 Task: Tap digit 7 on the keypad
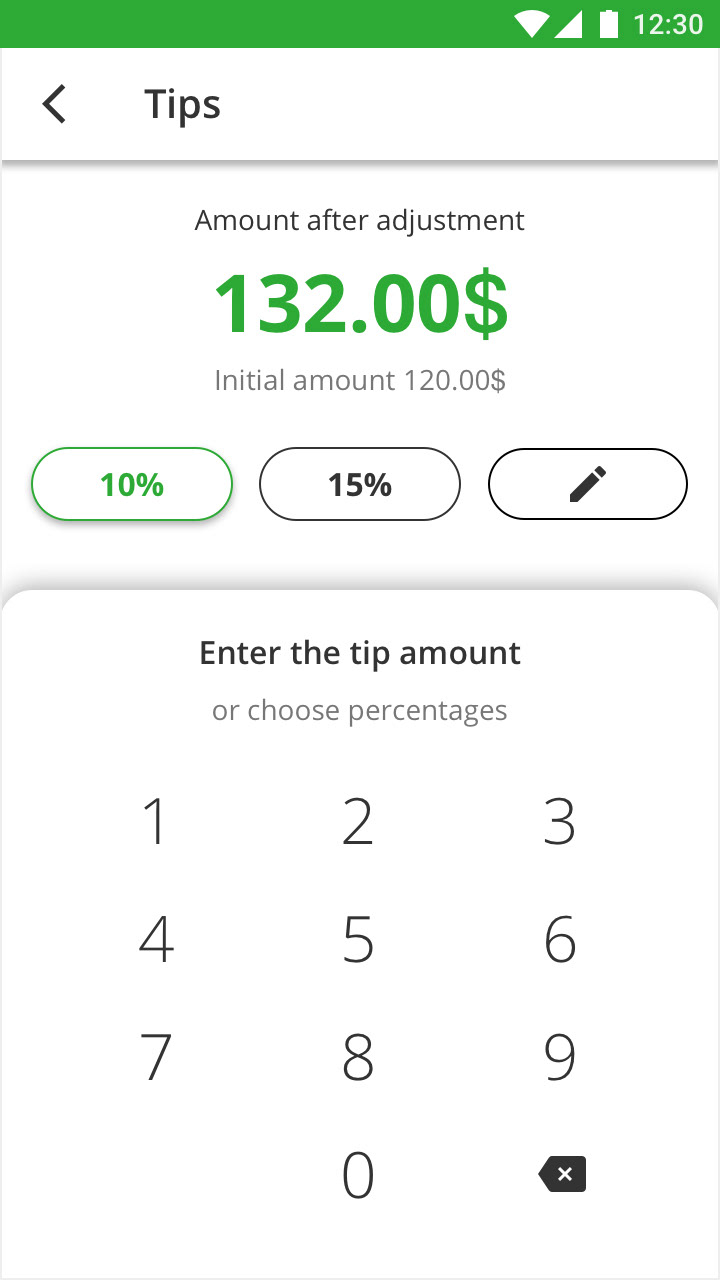[x=156, y=1058]
